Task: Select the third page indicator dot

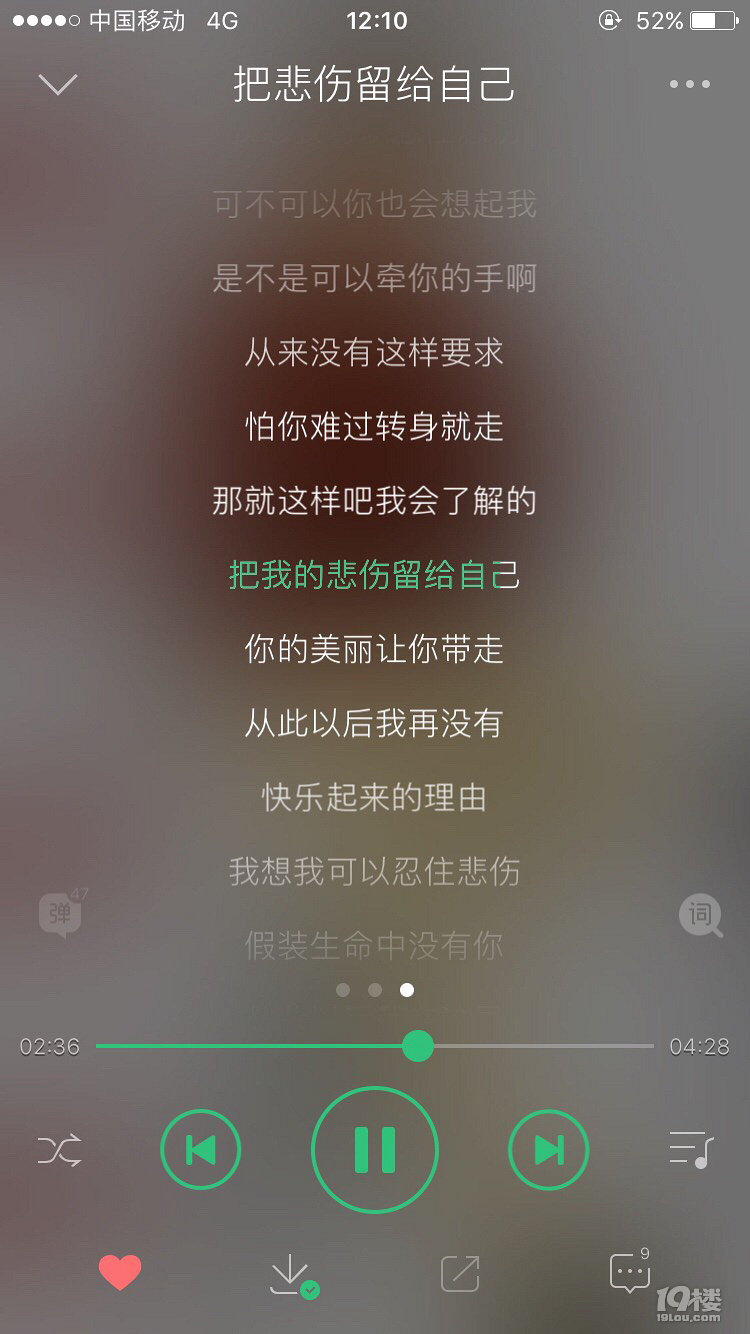Action: pyautogui.click(x=407, y=989)
